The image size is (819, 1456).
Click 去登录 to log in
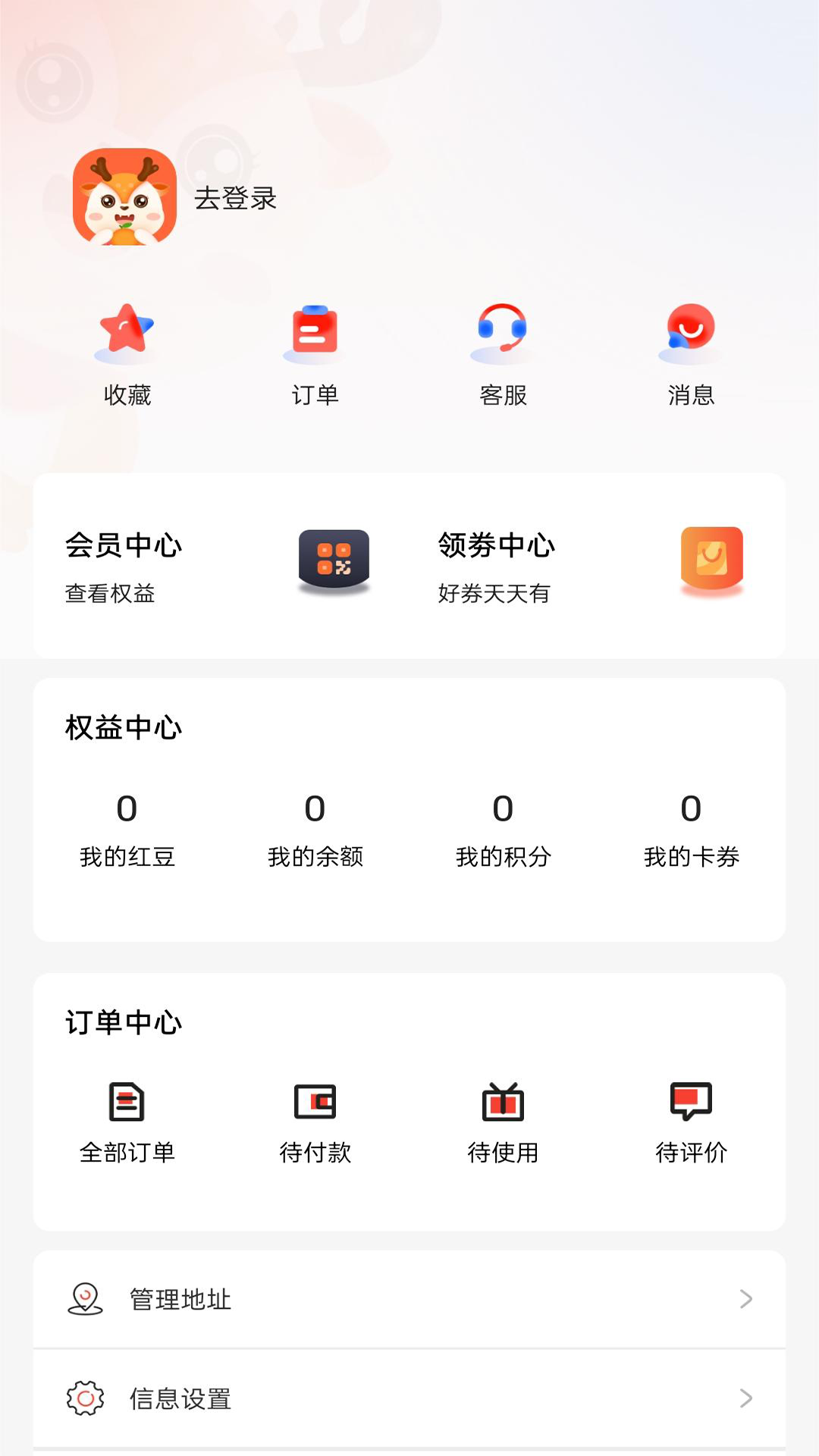[236, 199]
